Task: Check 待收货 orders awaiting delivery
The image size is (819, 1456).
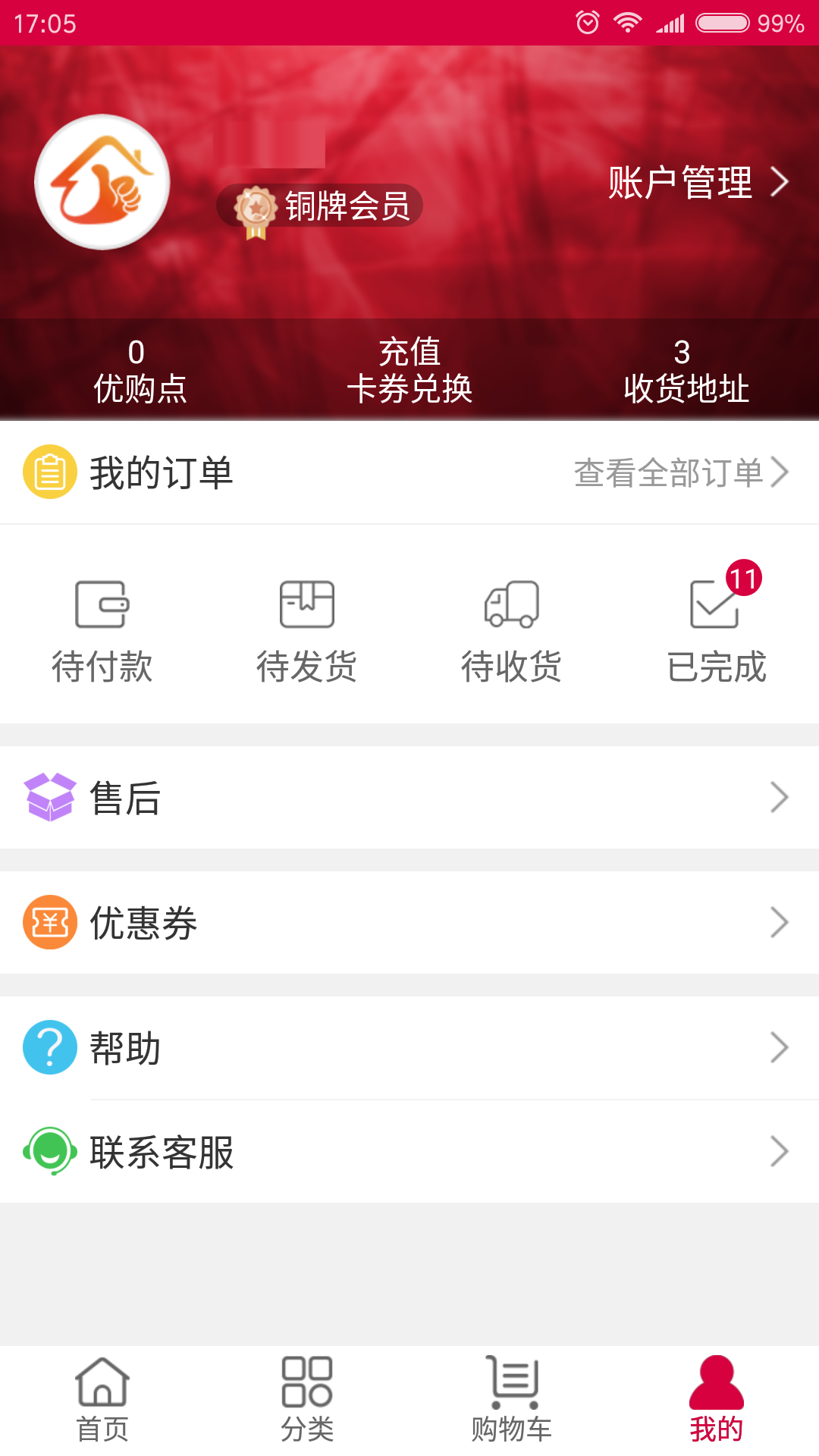Action: pyautogui.click(x=512, y=631)
